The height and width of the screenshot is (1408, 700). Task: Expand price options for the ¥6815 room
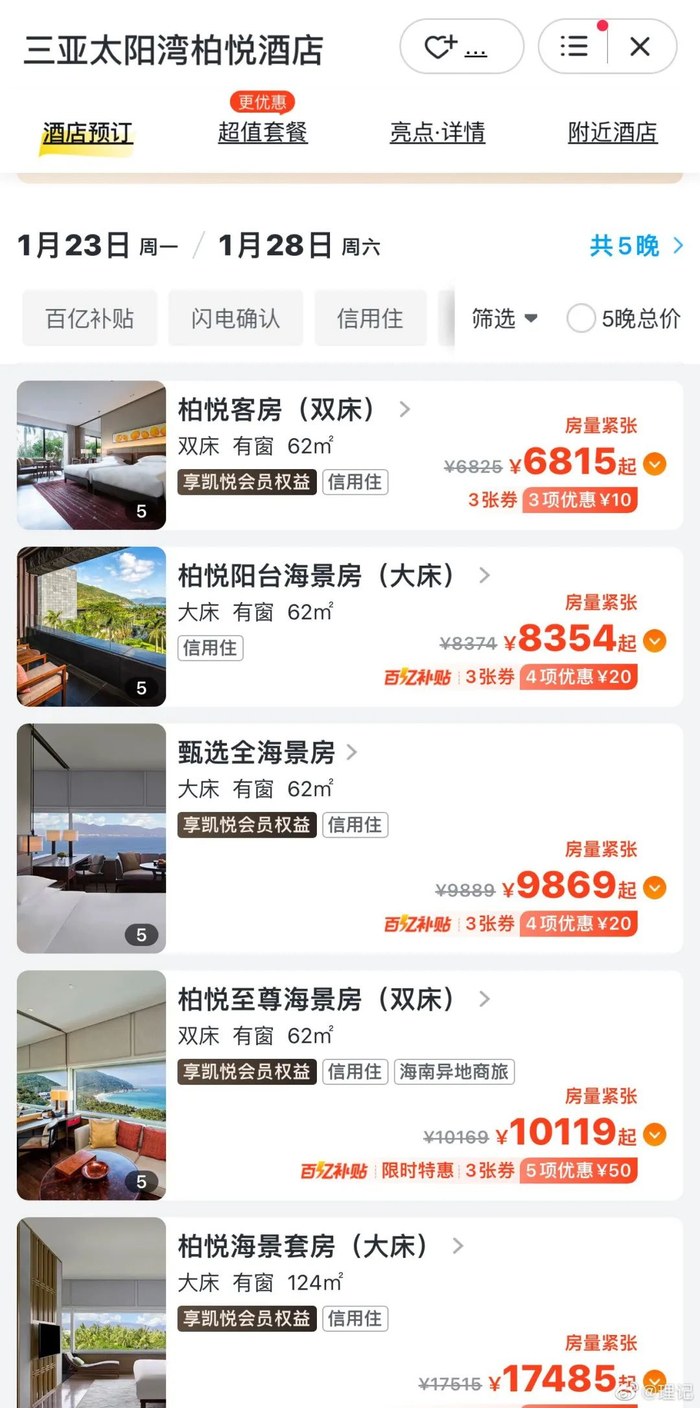tap(655, 464)
